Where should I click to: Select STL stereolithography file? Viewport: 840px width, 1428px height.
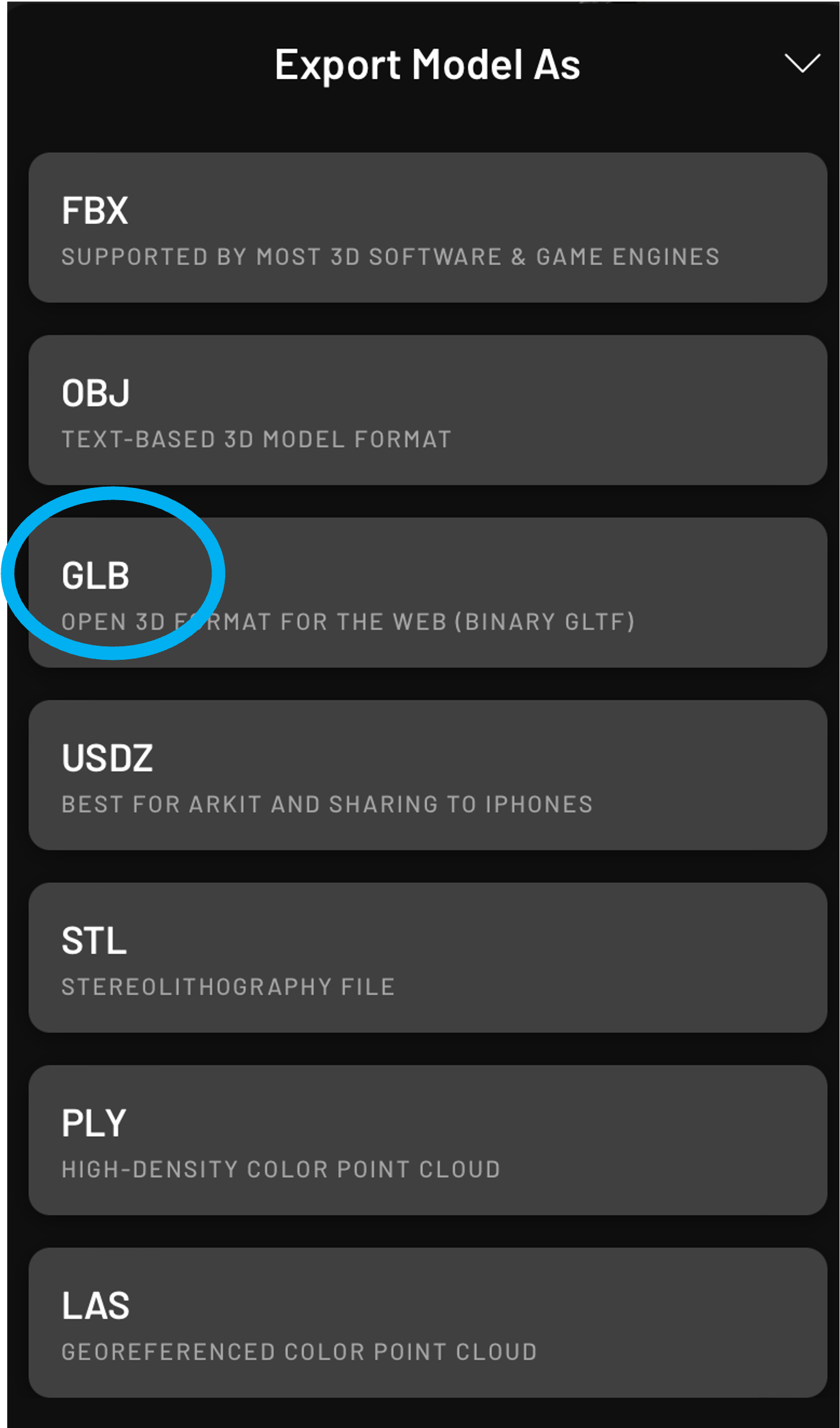[x=427, y=958]
